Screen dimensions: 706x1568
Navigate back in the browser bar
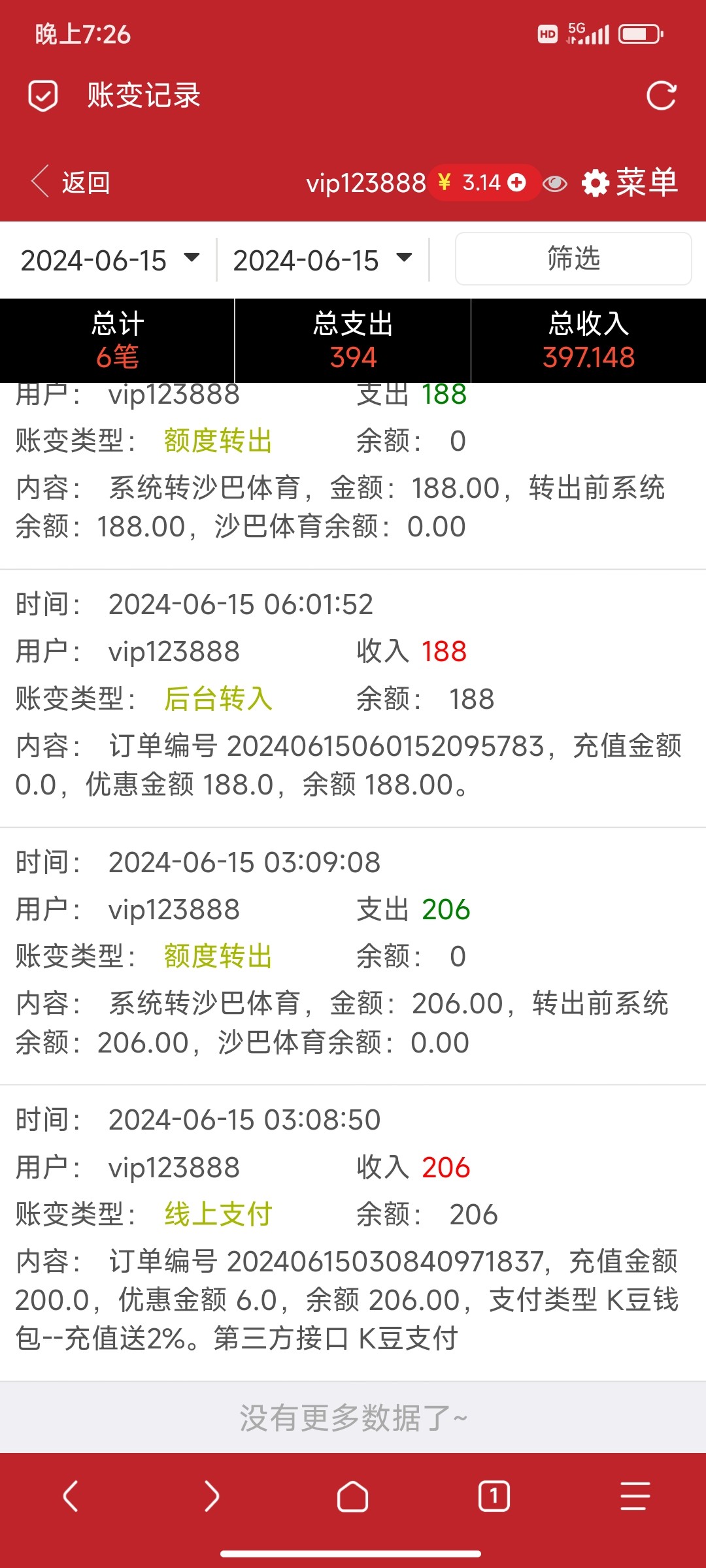[71, 1496]
